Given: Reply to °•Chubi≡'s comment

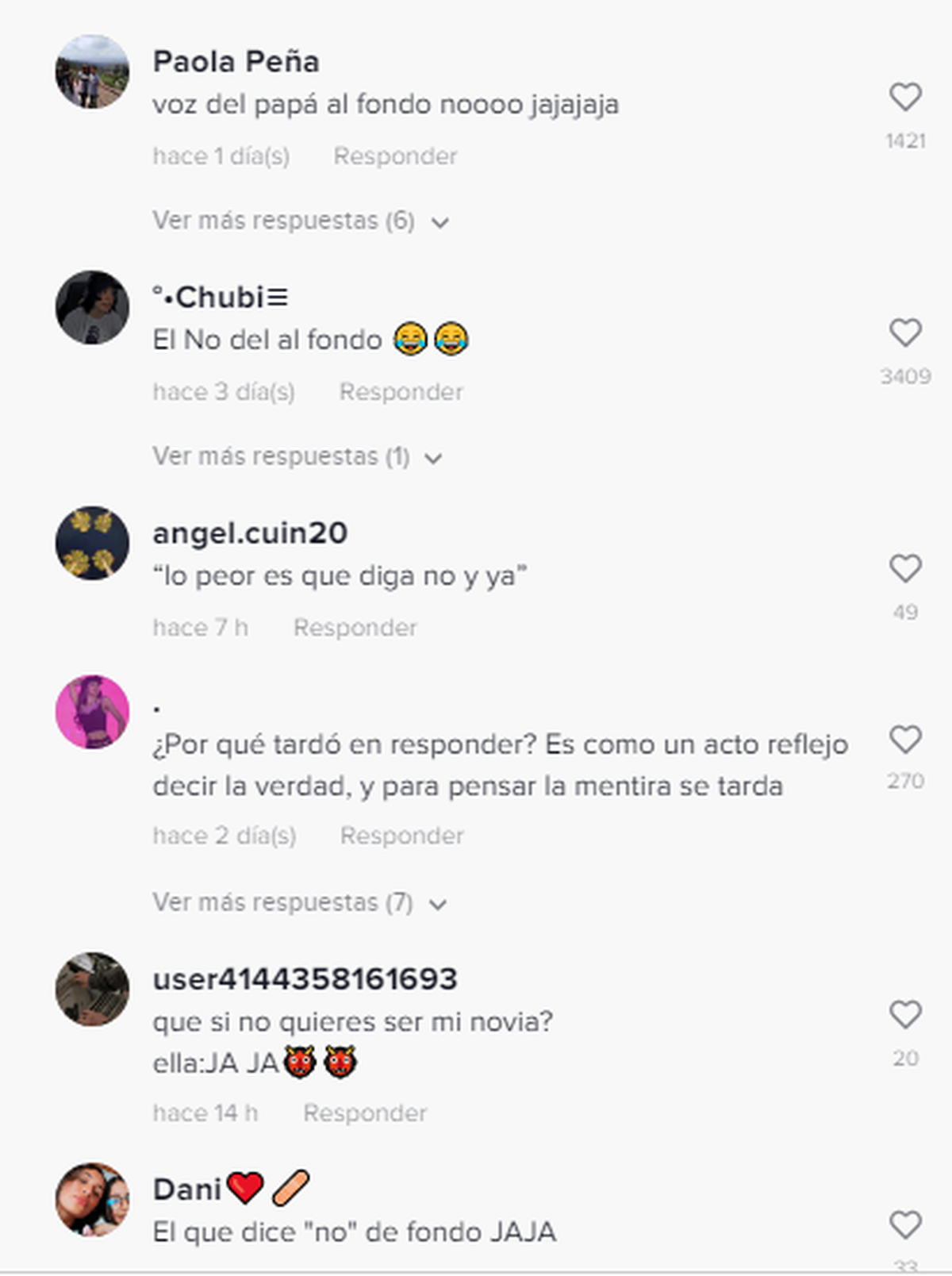Looking at the screenshot, I should pos(401,392).
